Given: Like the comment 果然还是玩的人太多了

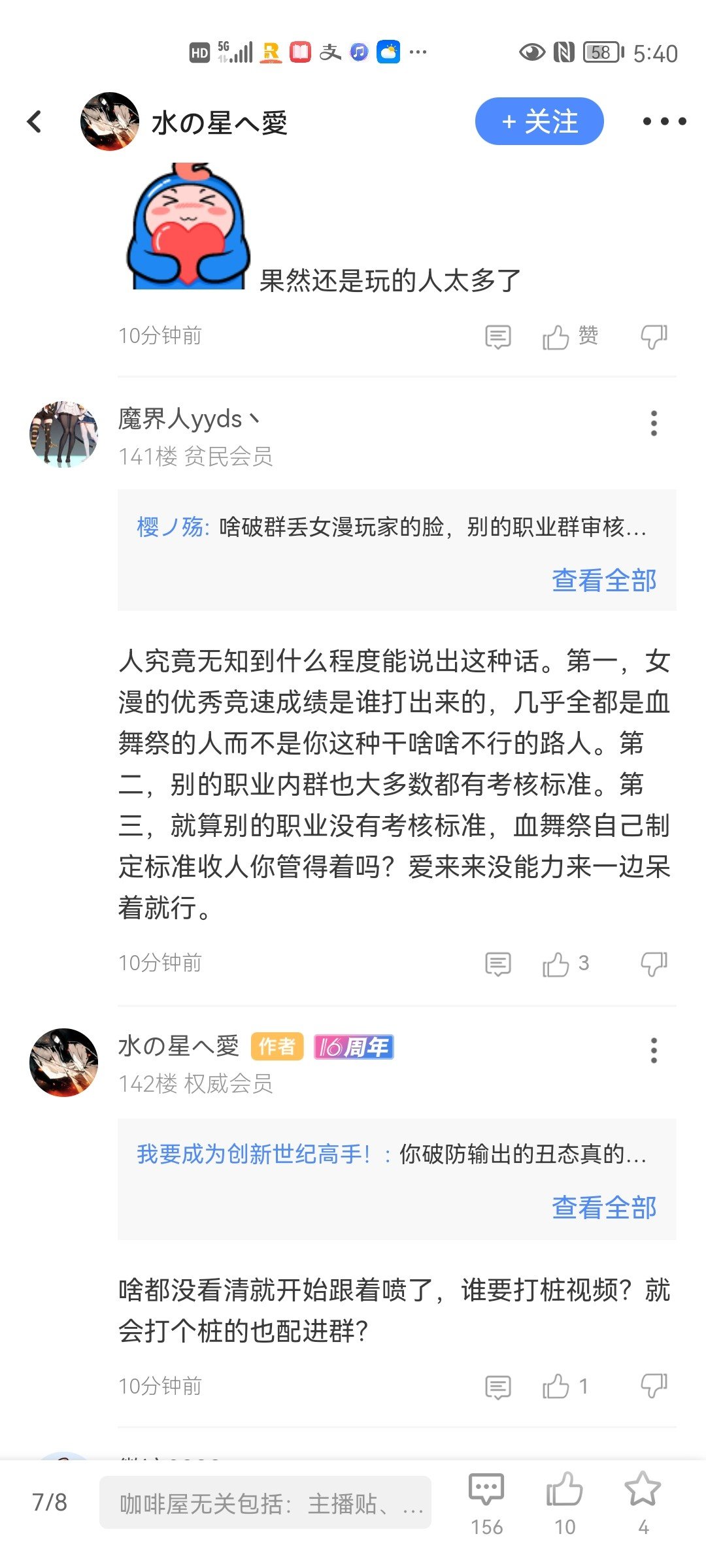Looking at the screenshot, I should 570,336.
